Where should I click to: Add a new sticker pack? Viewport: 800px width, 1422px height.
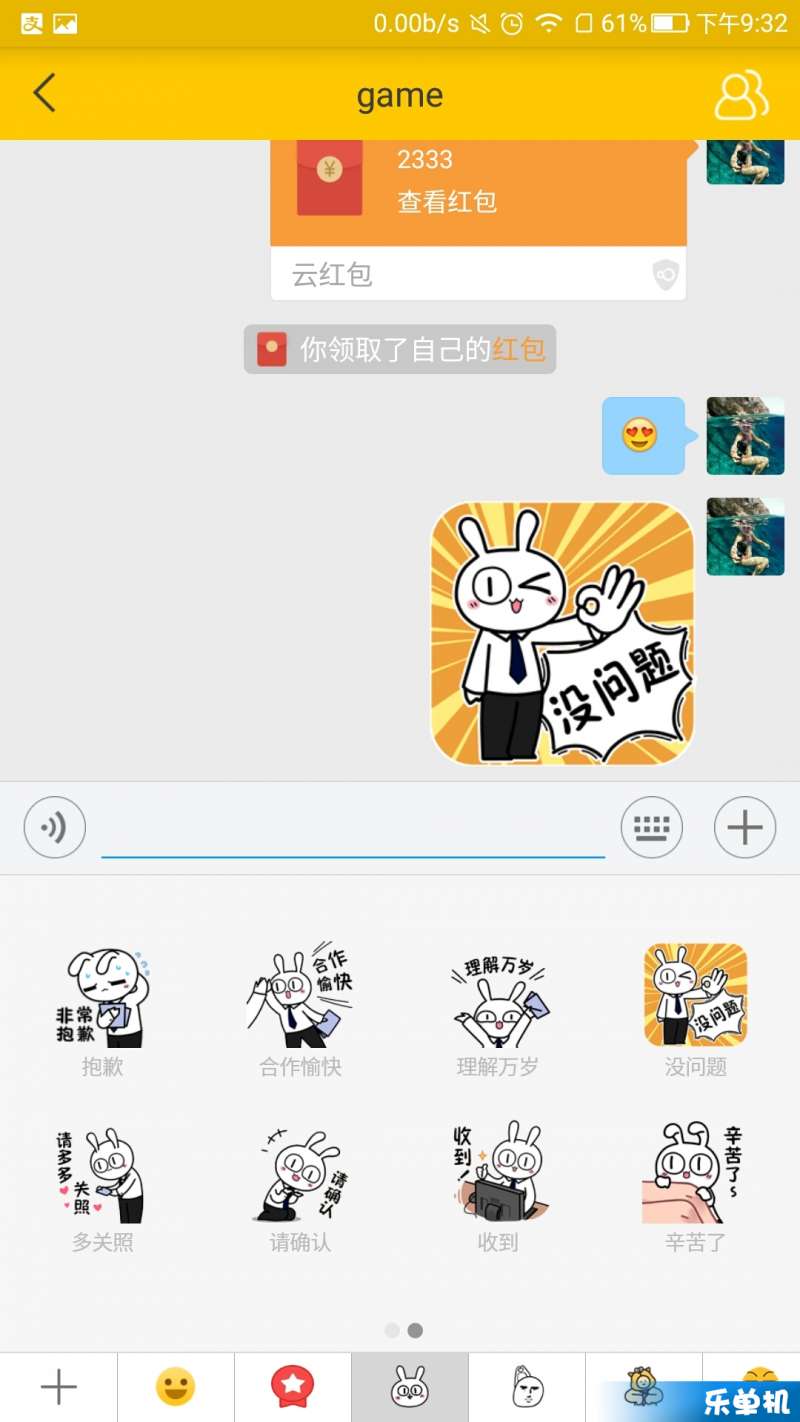pos(58,1387)
